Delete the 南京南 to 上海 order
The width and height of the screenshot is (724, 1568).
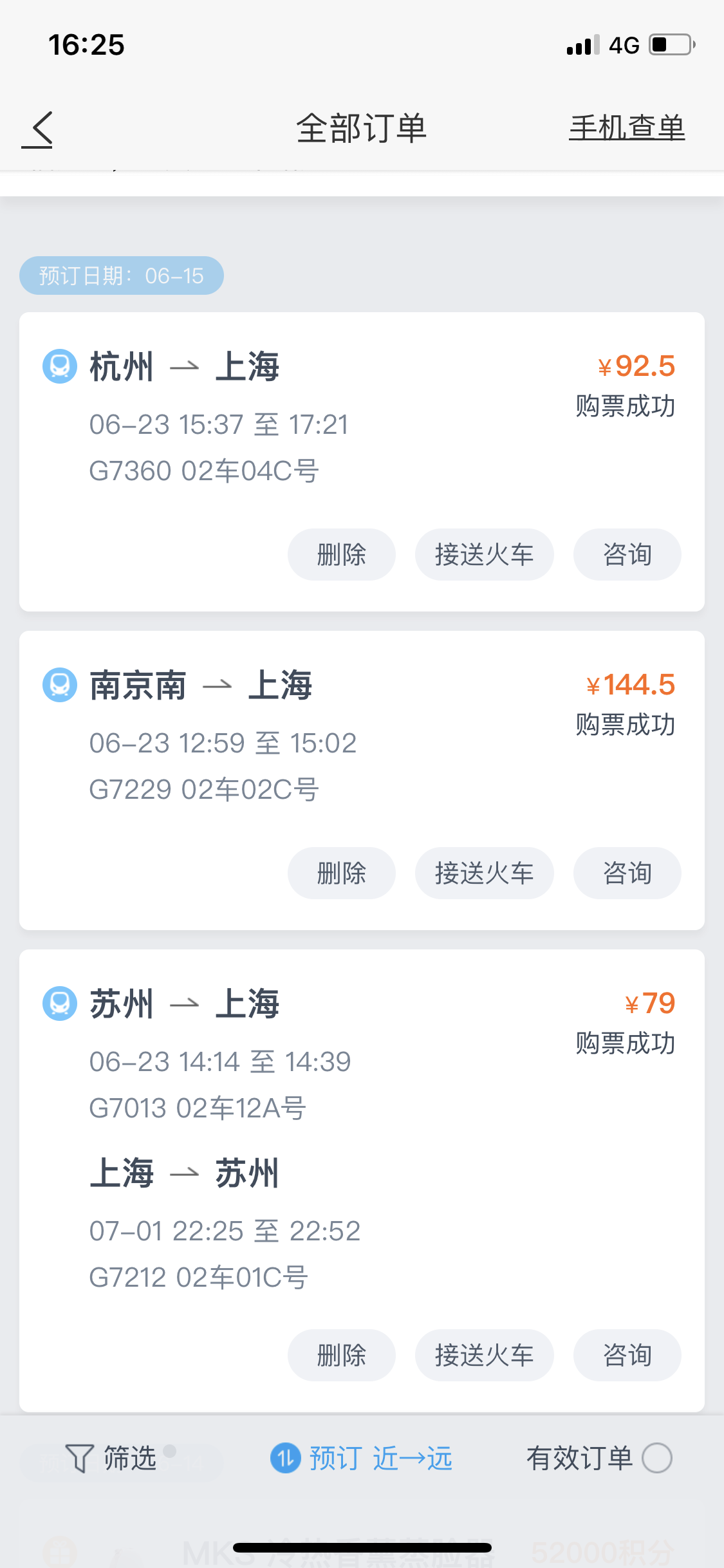[341, 873]
